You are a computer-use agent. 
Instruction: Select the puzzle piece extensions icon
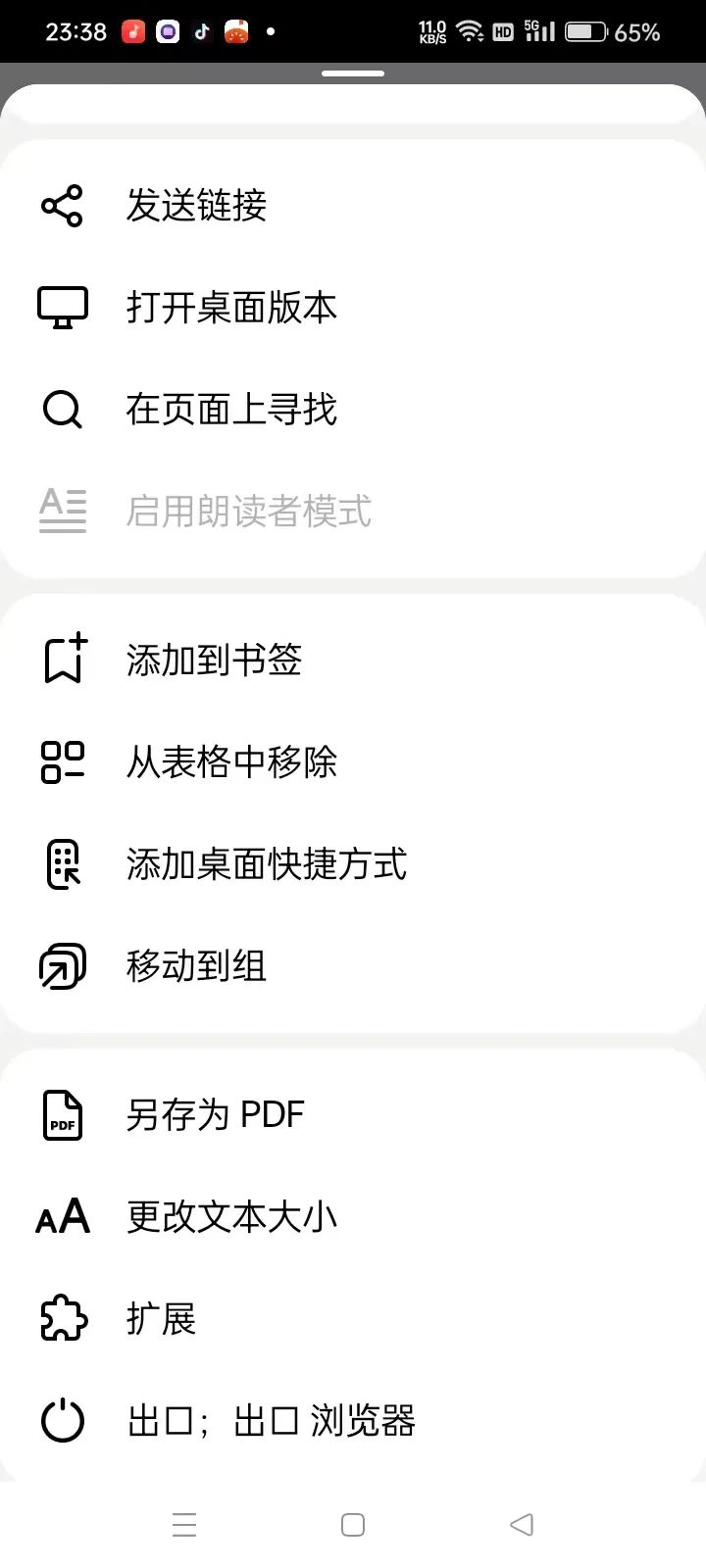pos(62,1318)
